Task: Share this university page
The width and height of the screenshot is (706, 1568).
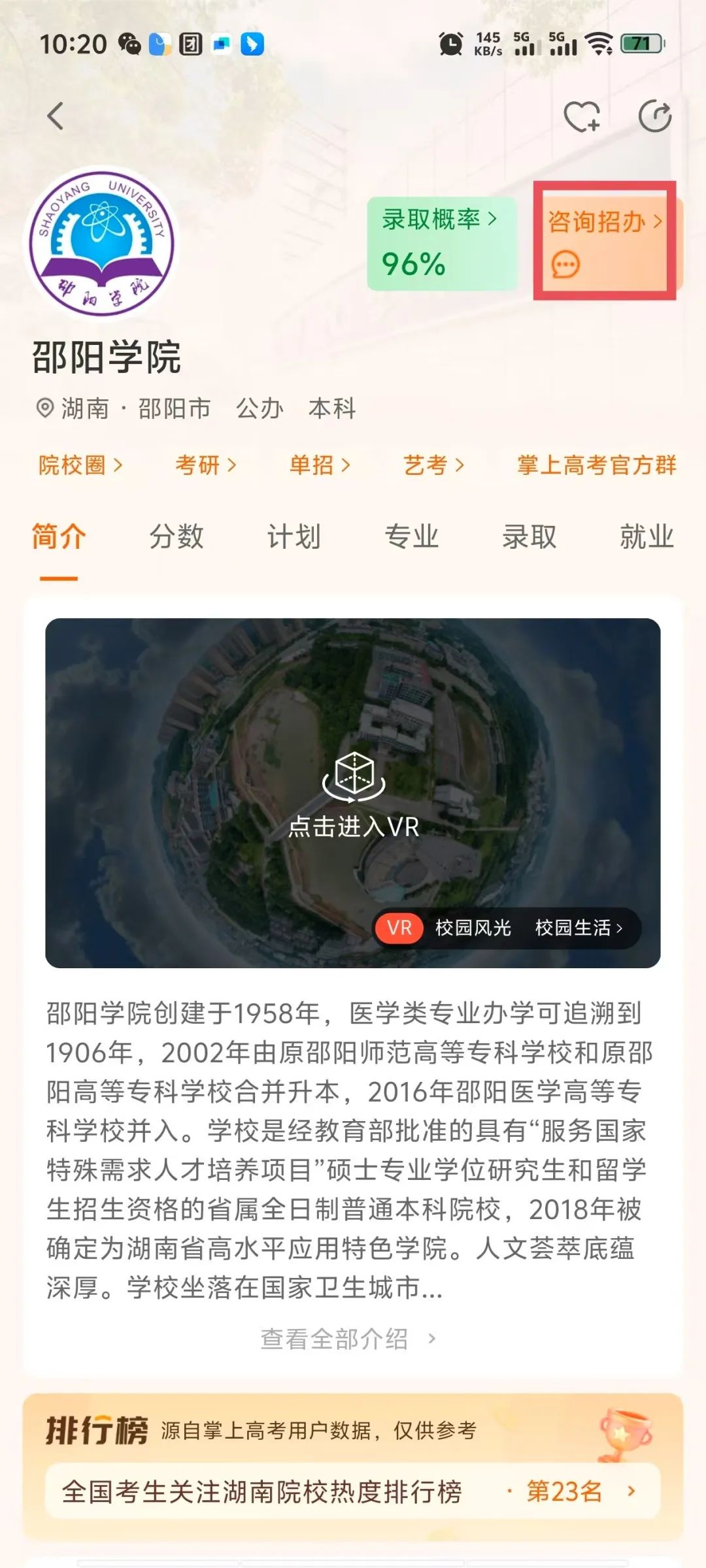Action: [654, 117]
